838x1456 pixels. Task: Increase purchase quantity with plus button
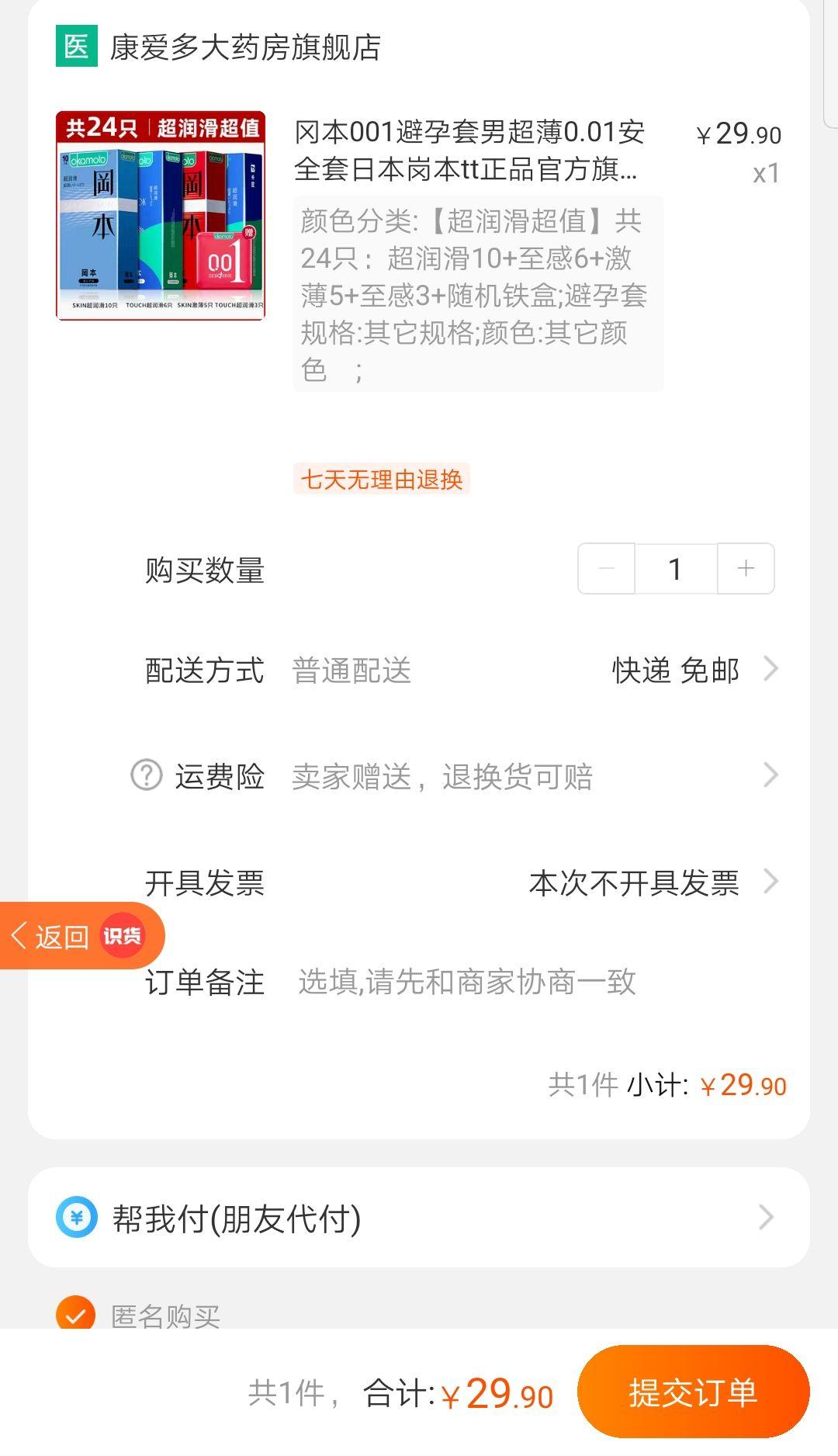click(x=746, y=569)
